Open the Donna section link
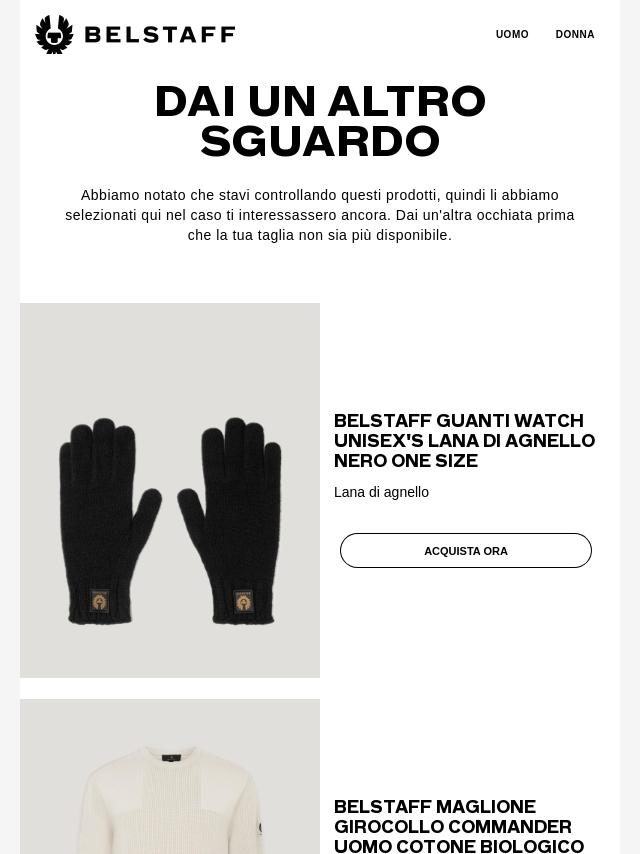 575,34
